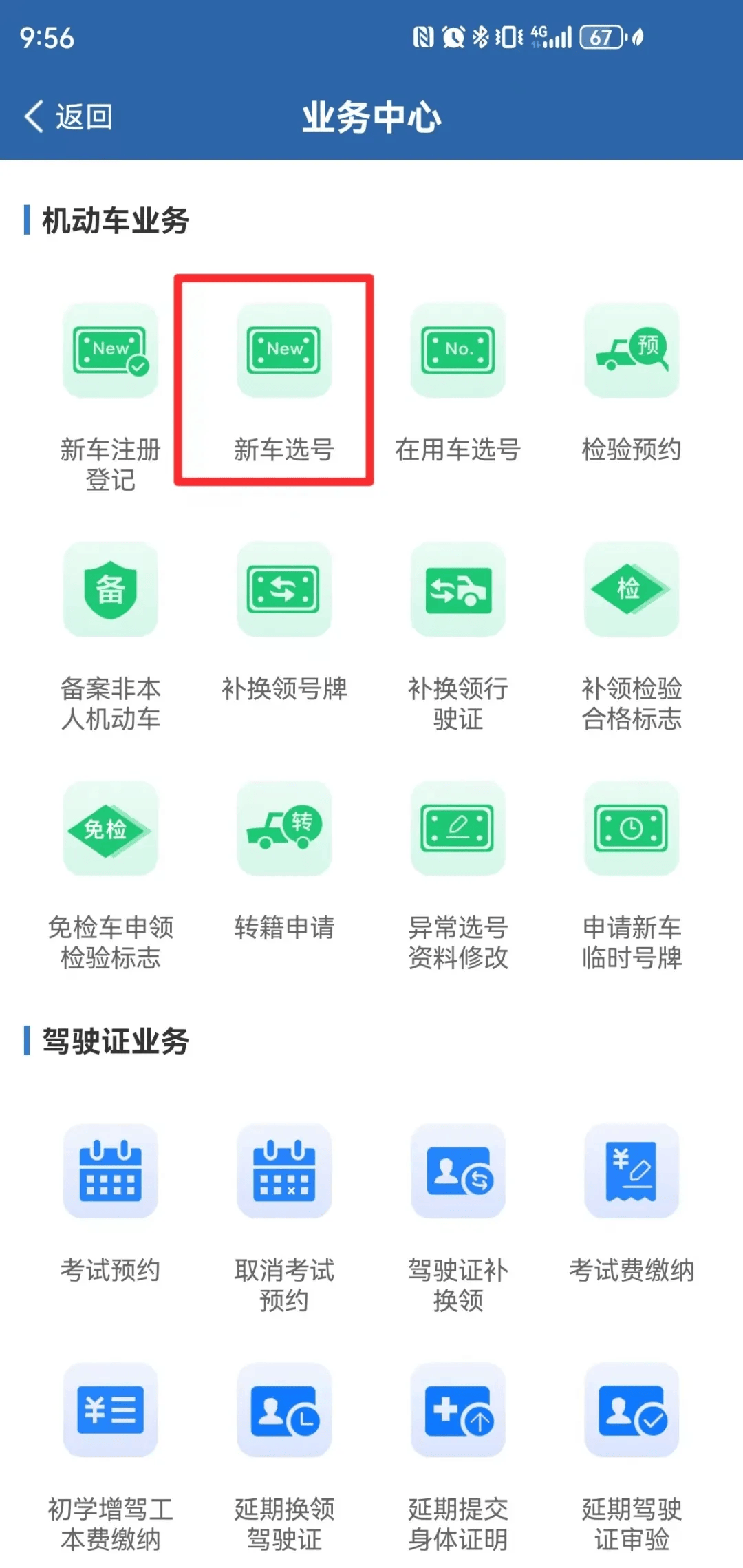The width and height of the screenshot is (743, 1568).
Task: Choose 补换领号牌
Action: pyautogui.click(x=284, y=590)
